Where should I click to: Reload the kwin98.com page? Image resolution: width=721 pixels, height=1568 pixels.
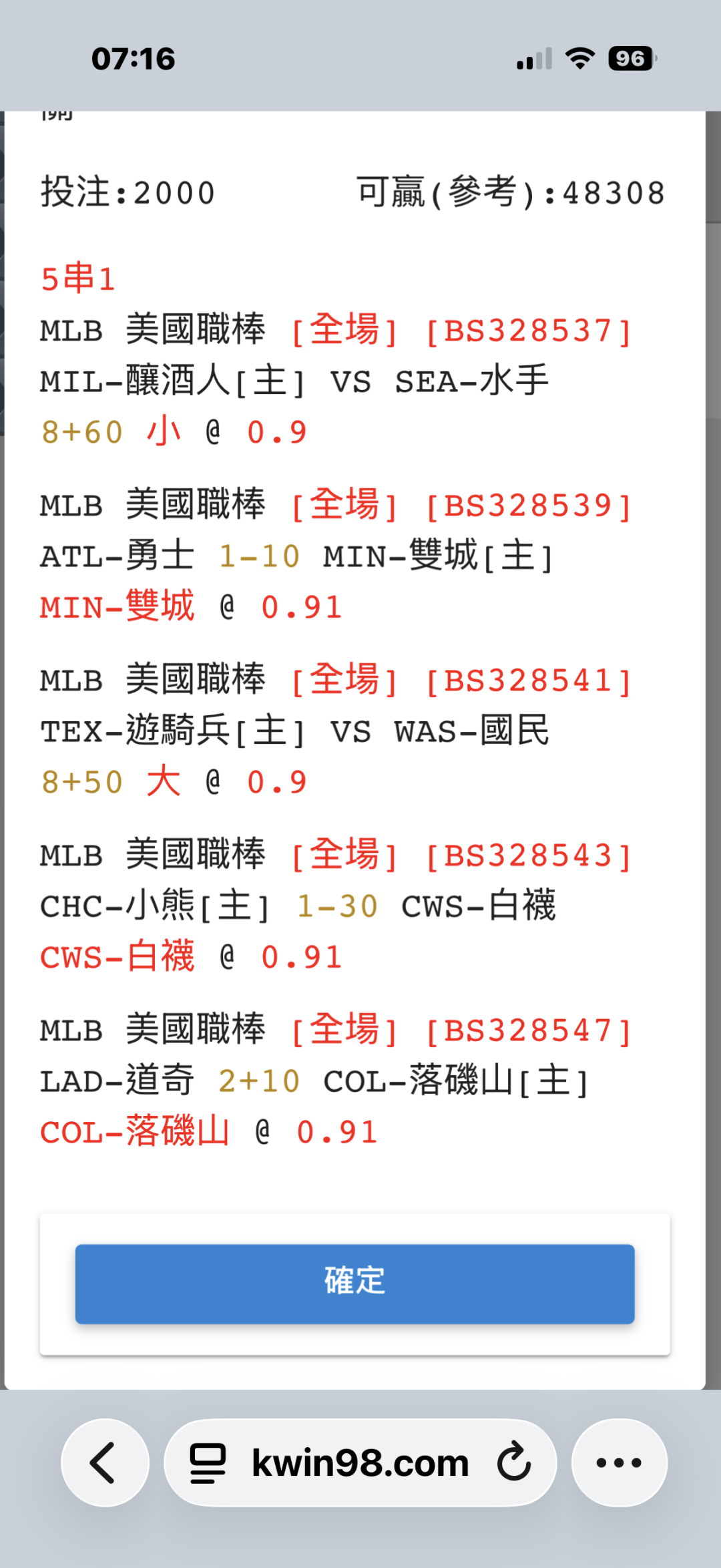pos(514,1462)
